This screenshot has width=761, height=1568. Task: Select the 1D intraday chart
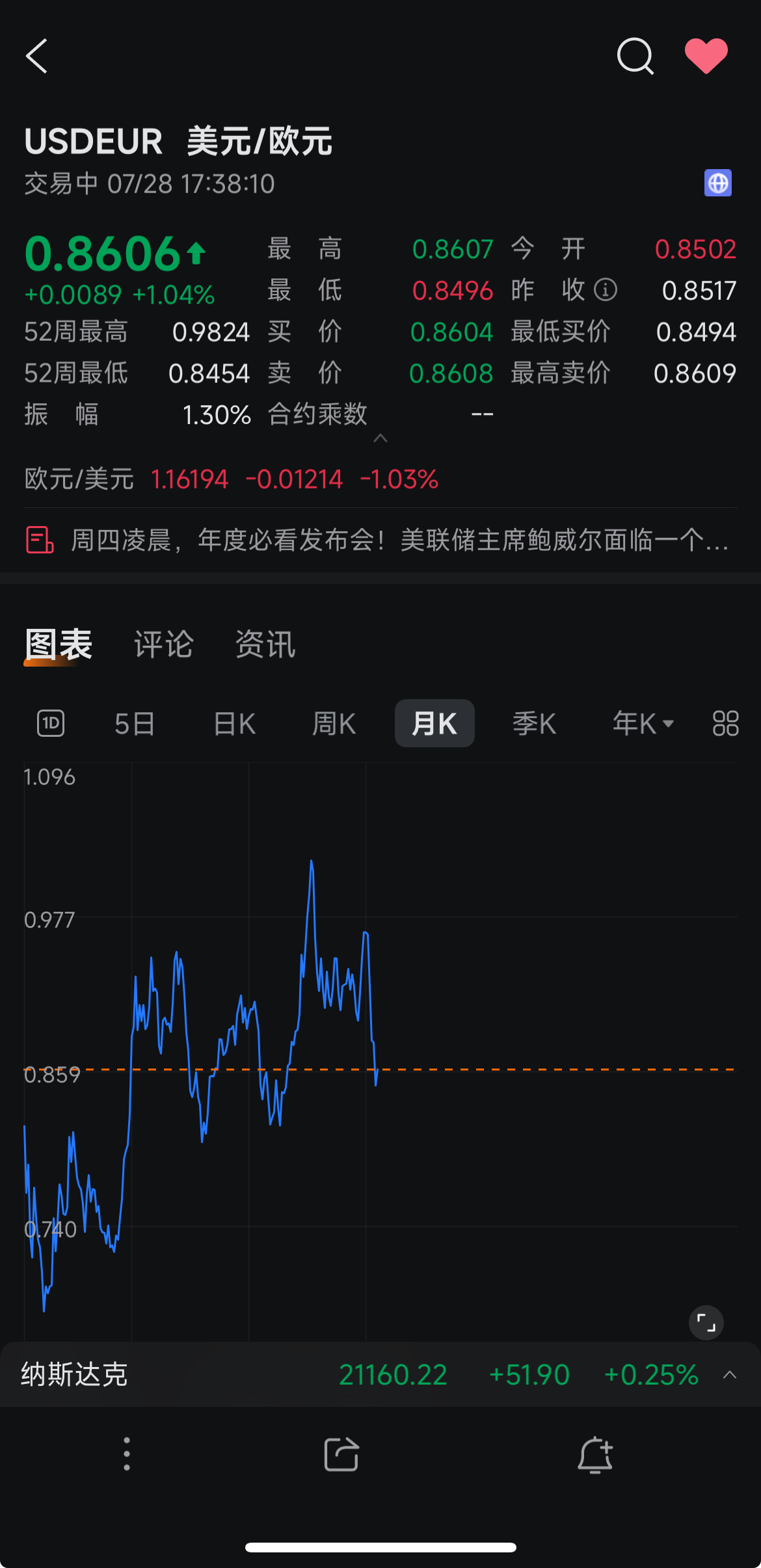pyautogui.click(x=51, y=723)
